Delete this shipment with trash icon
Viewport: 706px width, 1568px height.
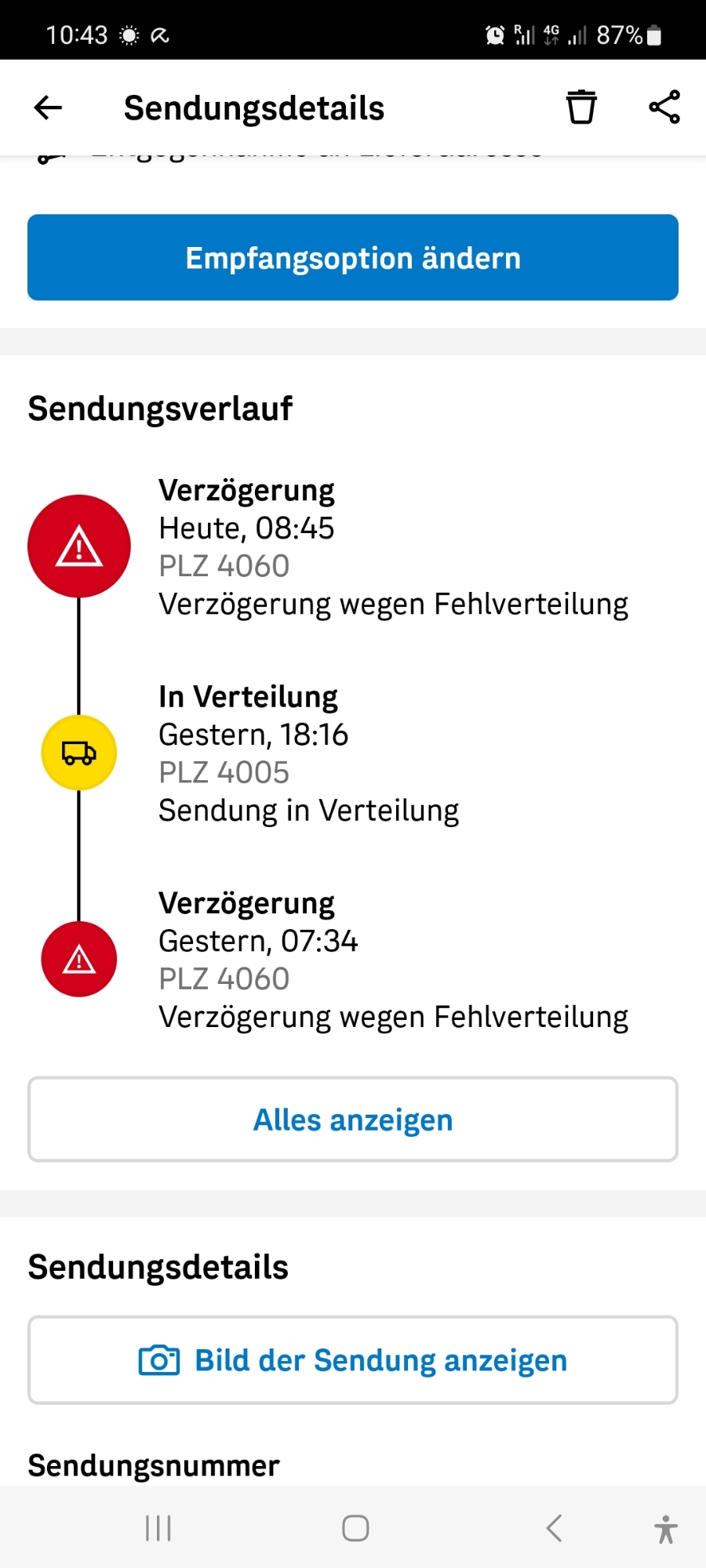[x=581, y=107]
